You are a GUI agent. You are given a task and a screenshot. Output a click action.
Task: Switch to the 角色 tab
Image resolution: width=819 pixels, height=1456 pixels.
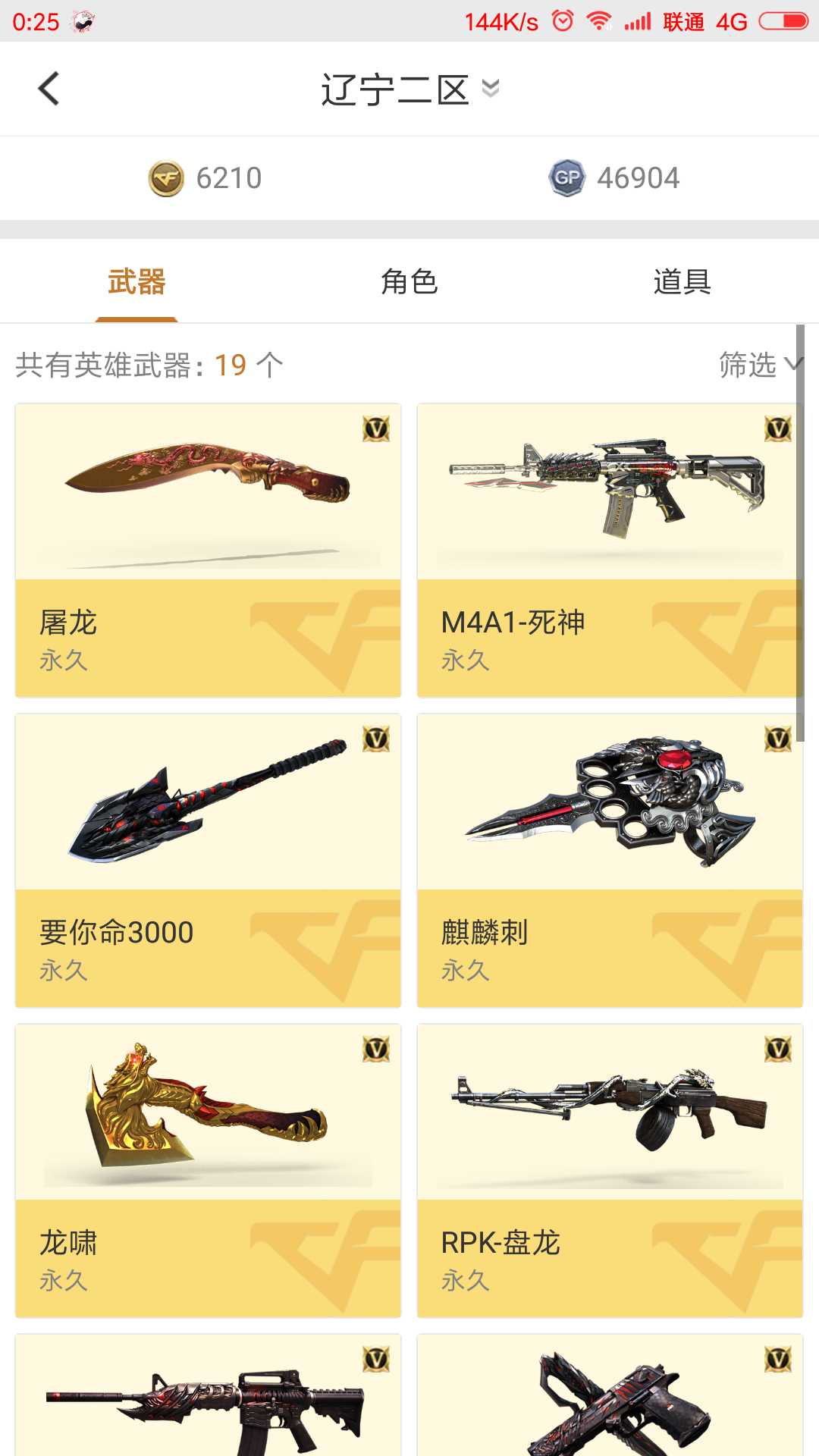409,281
